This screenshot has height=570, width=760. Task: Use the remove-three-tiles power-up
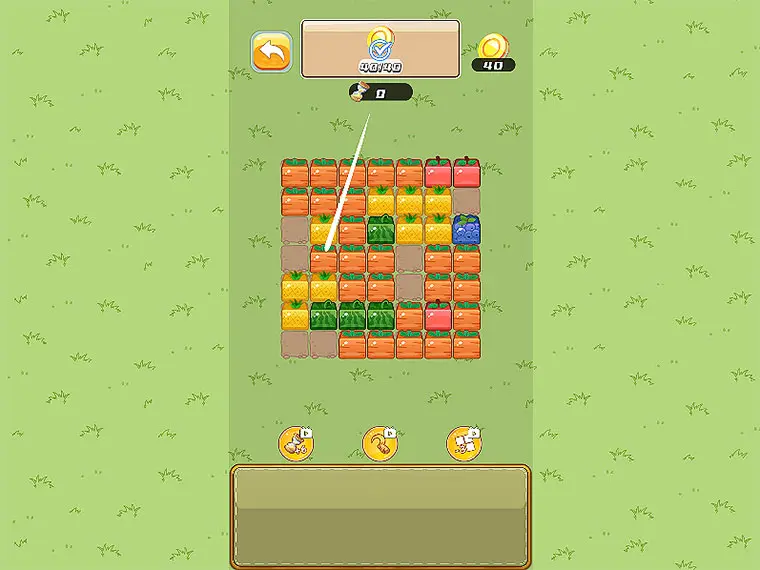[464, 443]
